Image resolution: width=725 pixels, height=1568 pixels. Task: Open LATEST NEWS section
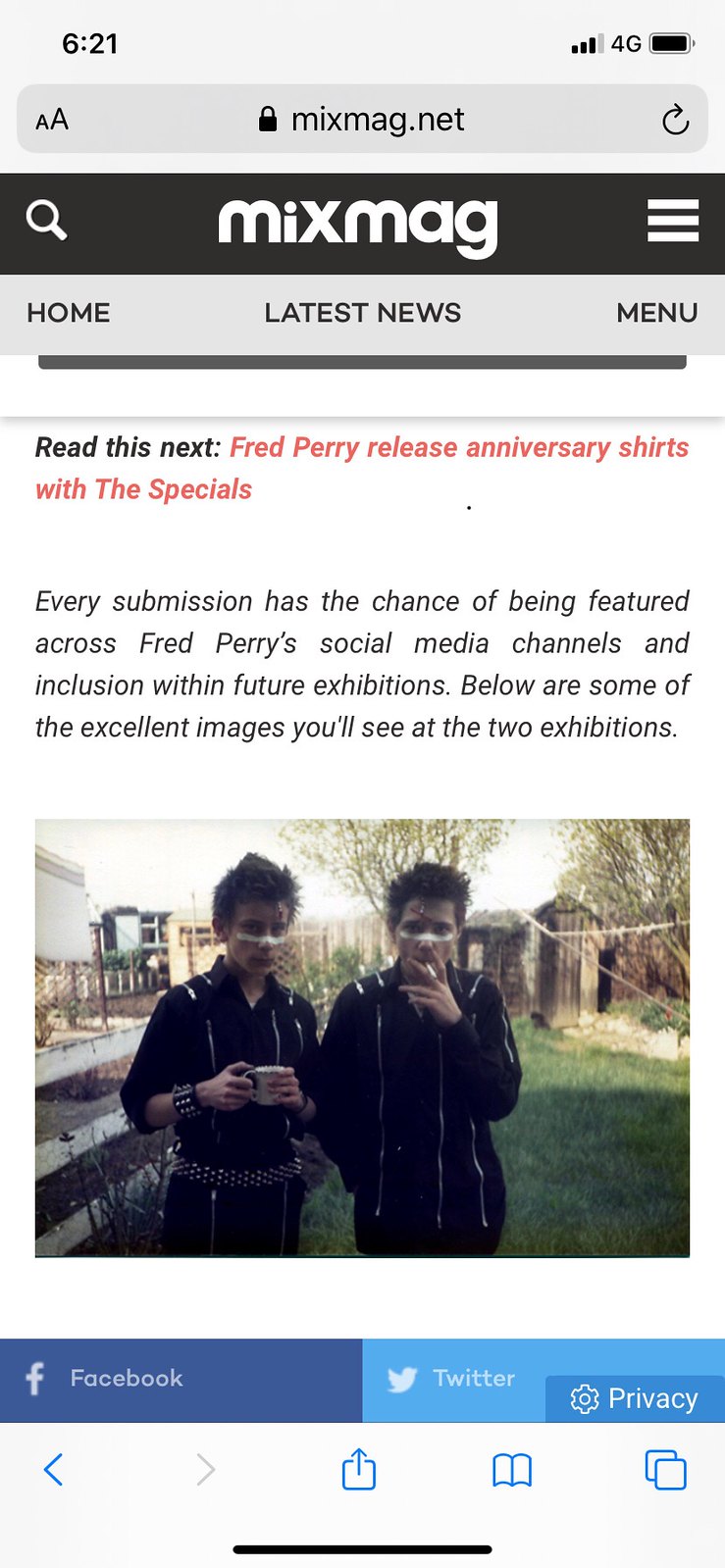pyautogui.click(x=362, y=313)
